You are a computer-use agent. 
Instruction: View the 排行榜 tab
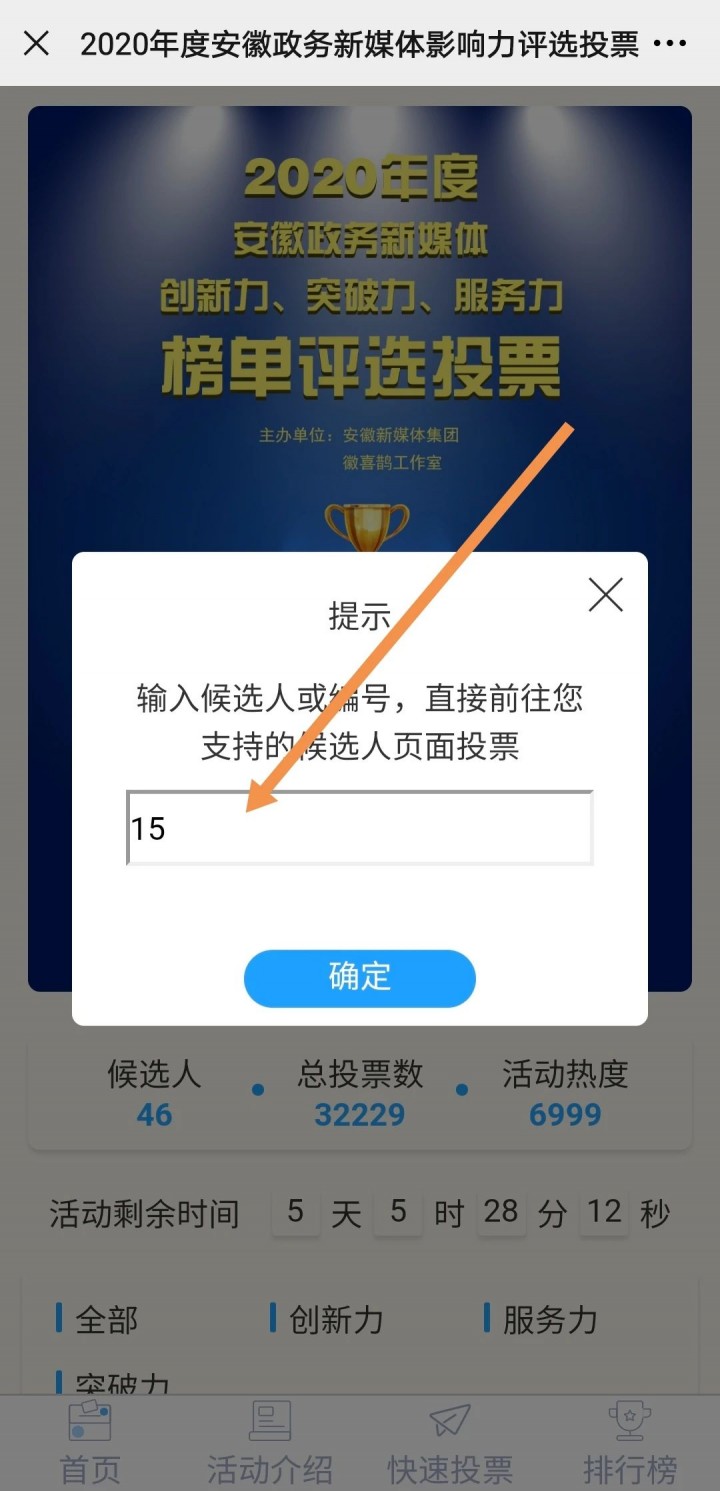click(630, 1445)
